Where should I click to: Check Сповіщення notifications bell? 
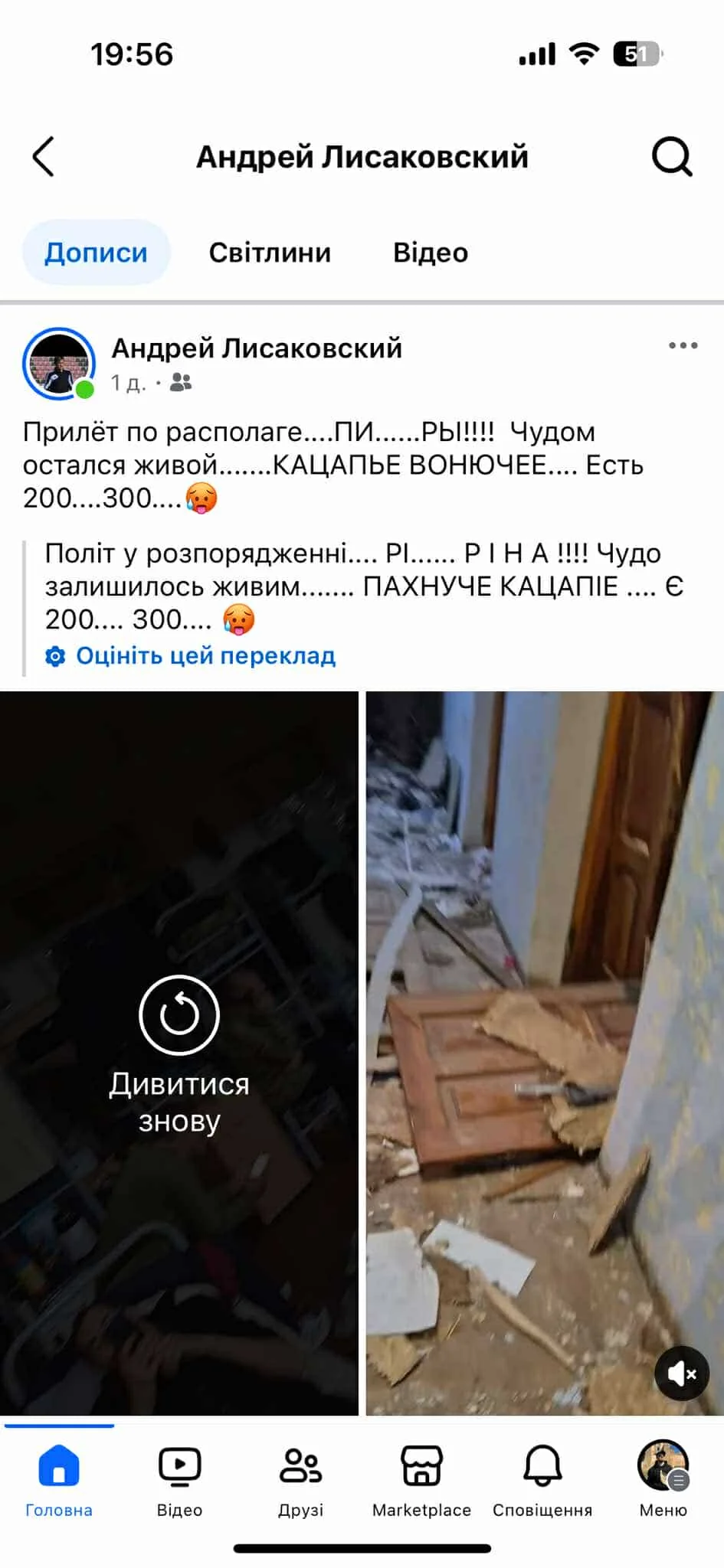click(x=542, y=1479)
